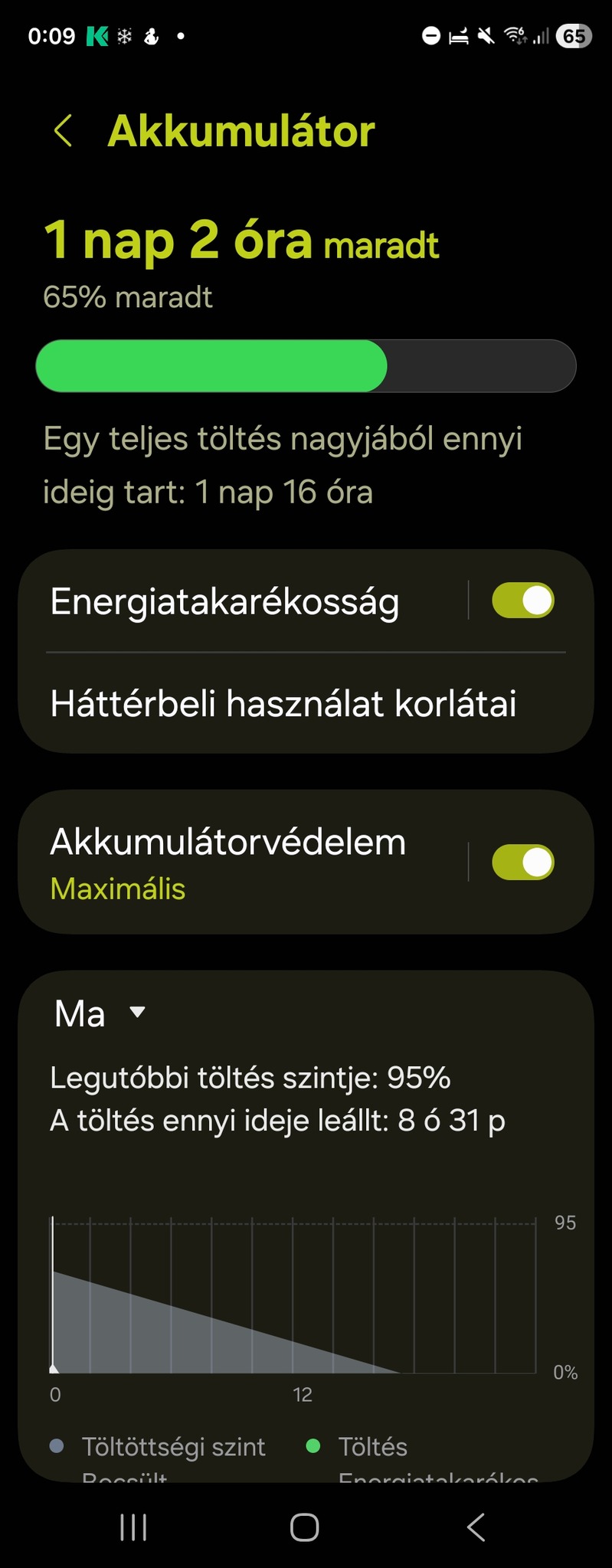Turn off the Energiatakarékosság switch
Image resolution: width=612 pixels, height=1568 pixels.
(522, 601)
